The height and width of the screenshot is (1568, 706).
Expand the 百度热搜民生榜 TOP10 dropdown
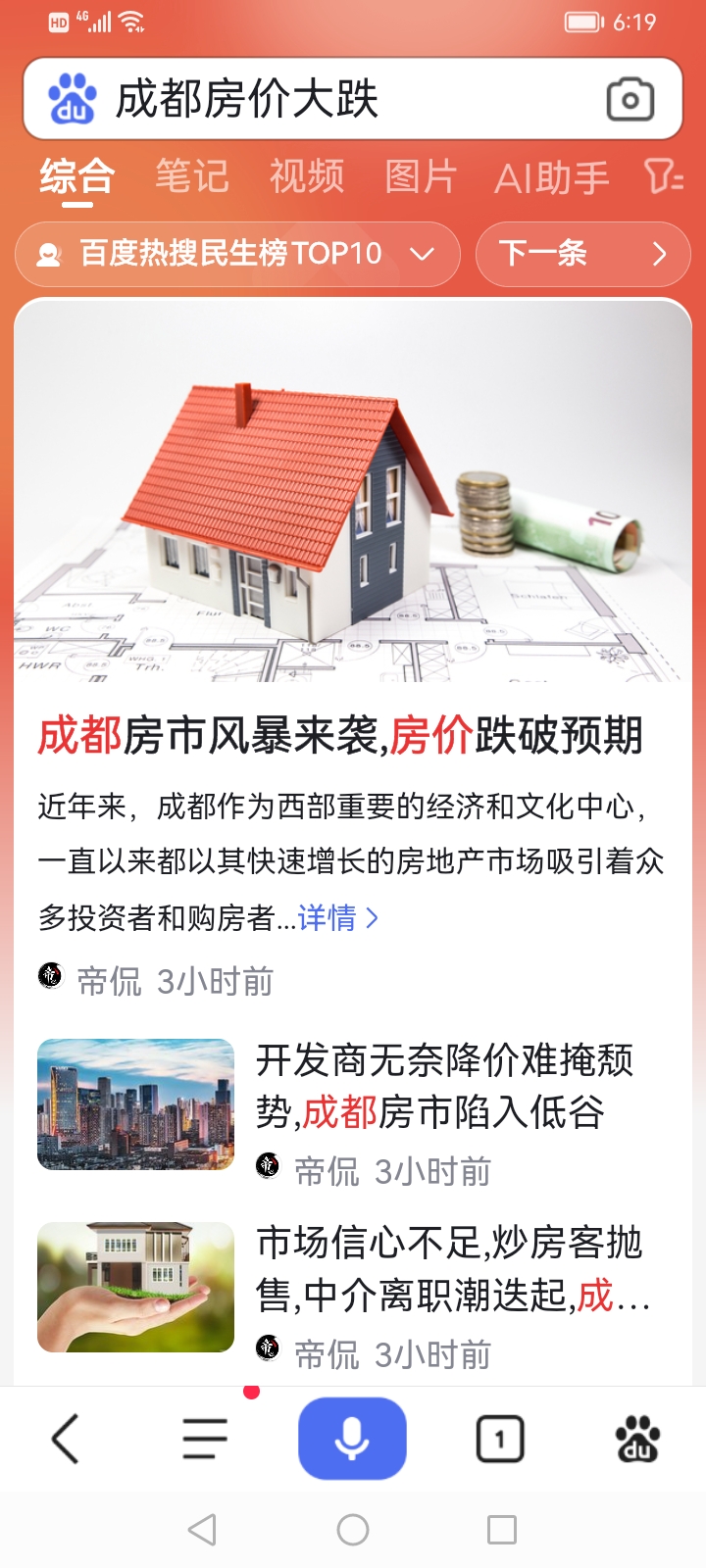coord(424,254)
